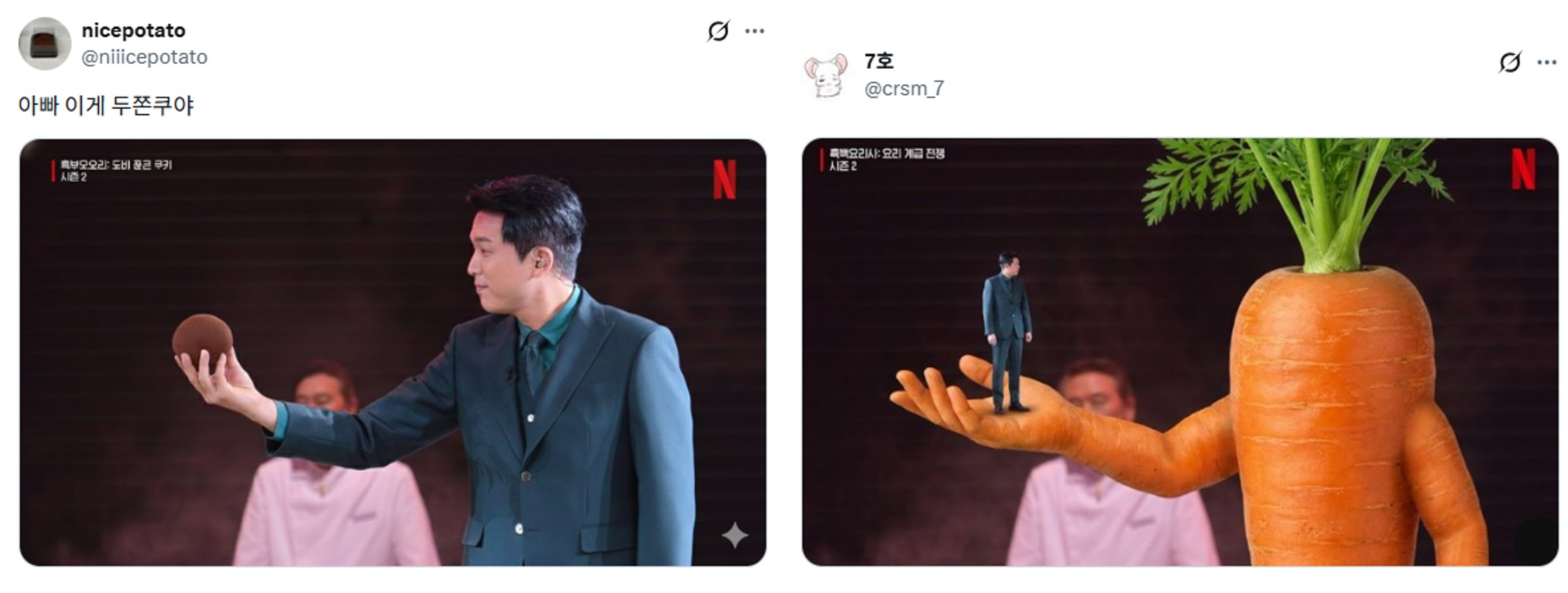Open the @niiicepotato profile name link

(x=144, y=57)
